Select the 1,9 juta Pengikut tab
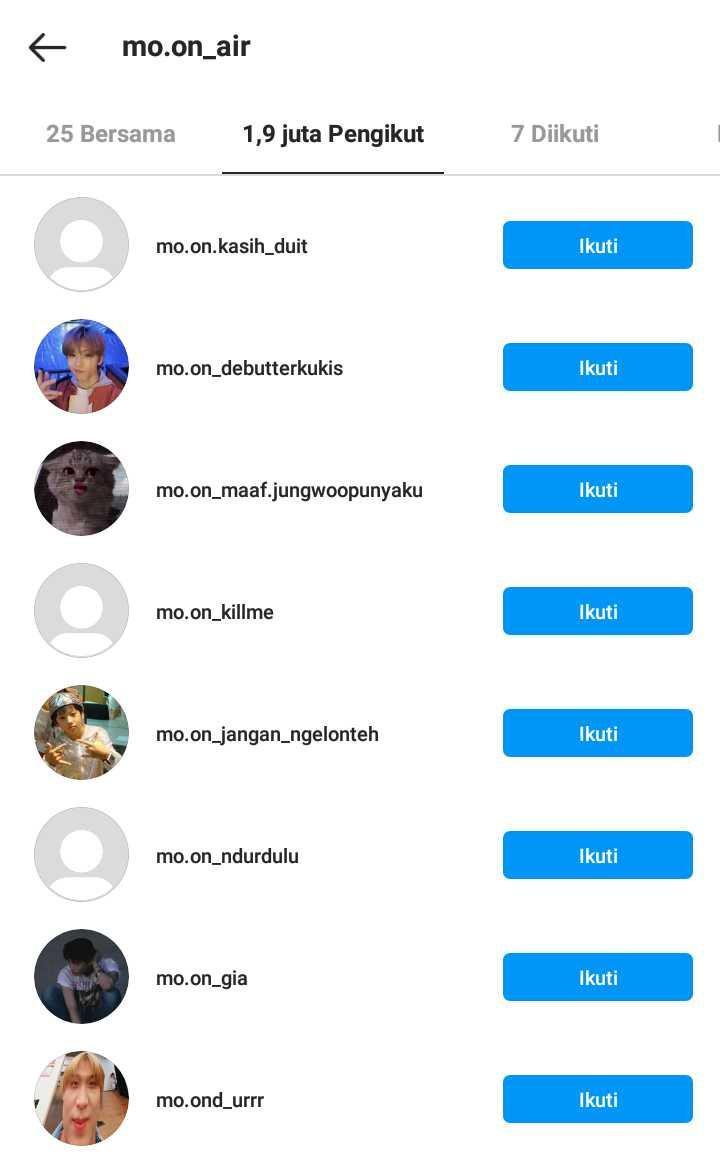The width and height of the screenshot is (720, 1156). pyautogui.click(x=333, y=134)
